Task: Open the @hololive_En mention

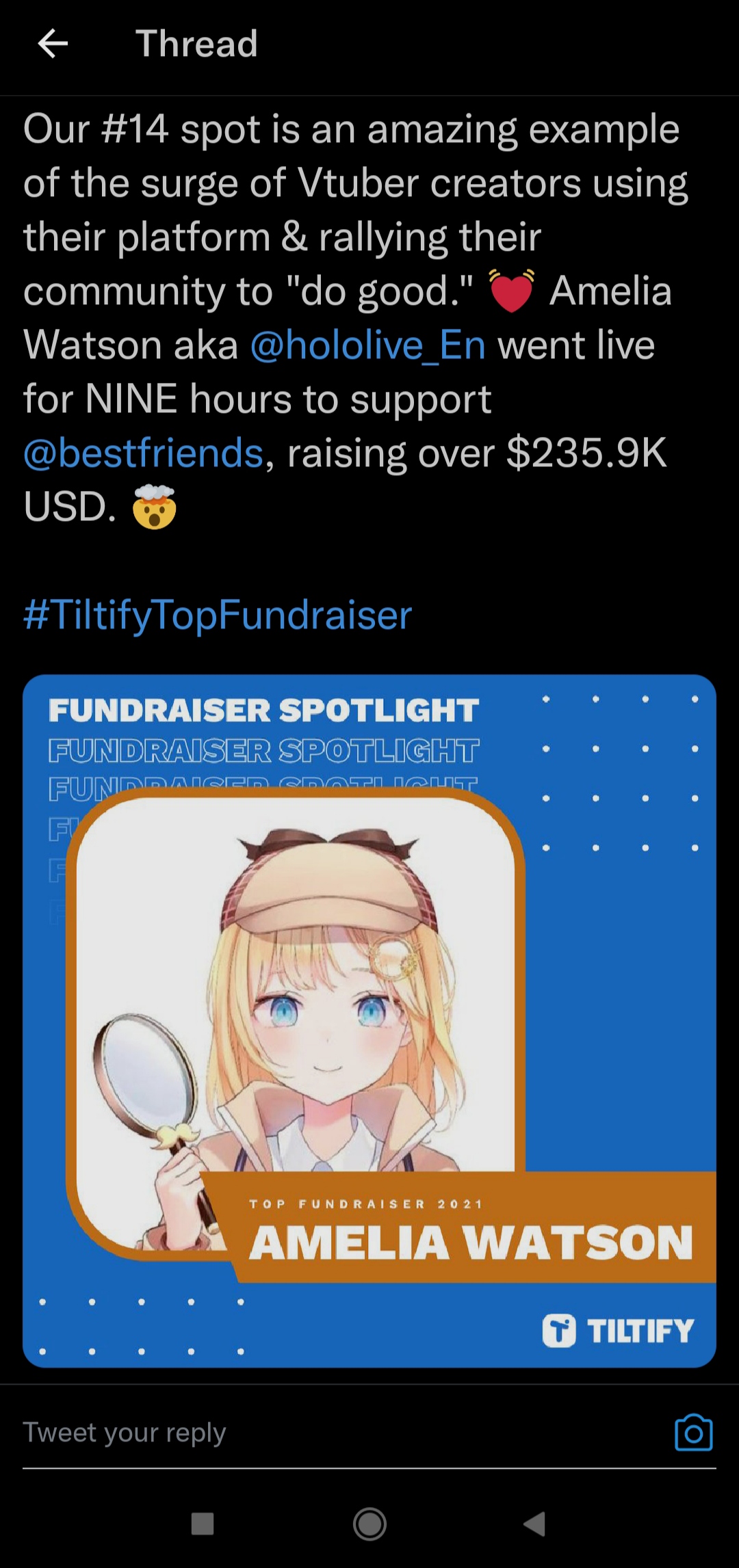Action: [x=368, y=345]
